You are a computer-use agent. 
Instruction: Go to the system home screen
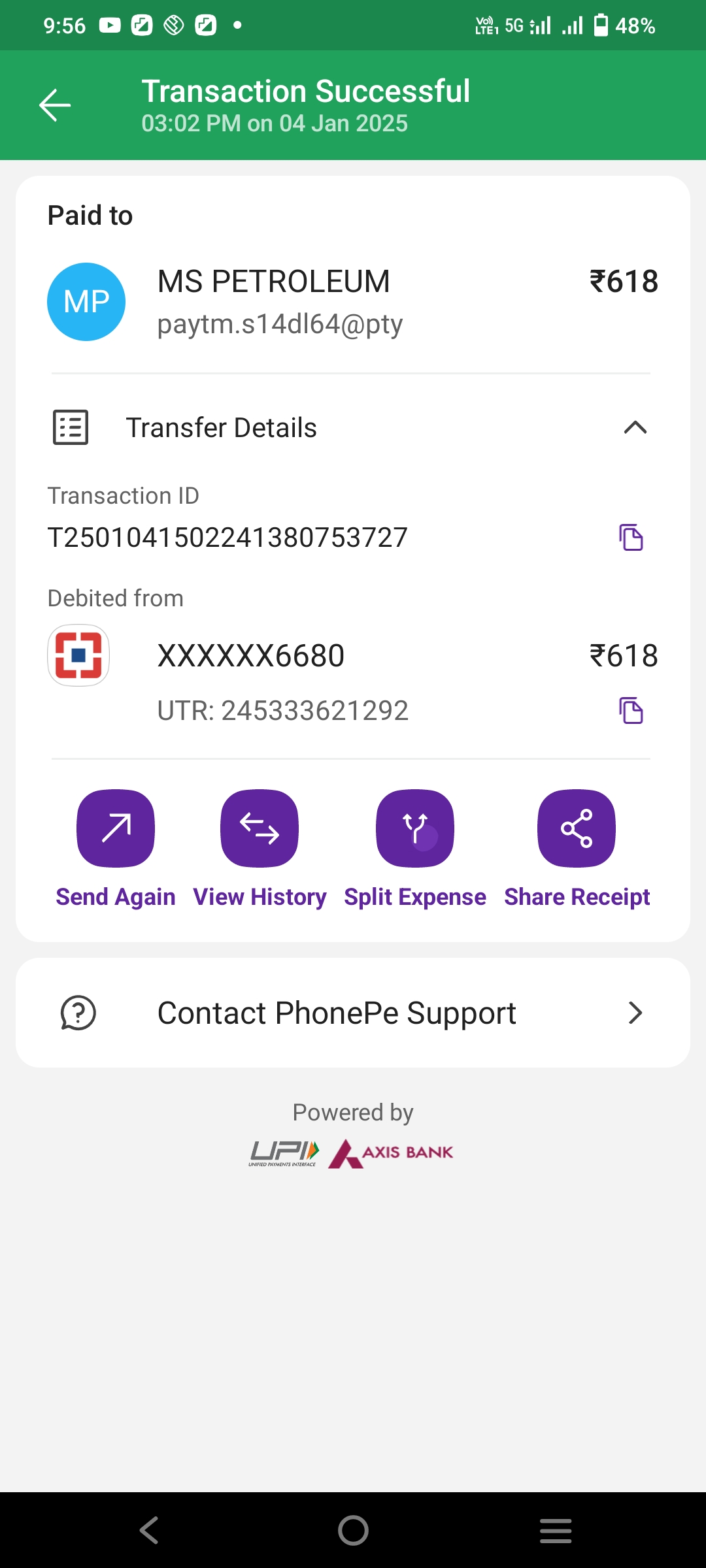pos(353,1530)
